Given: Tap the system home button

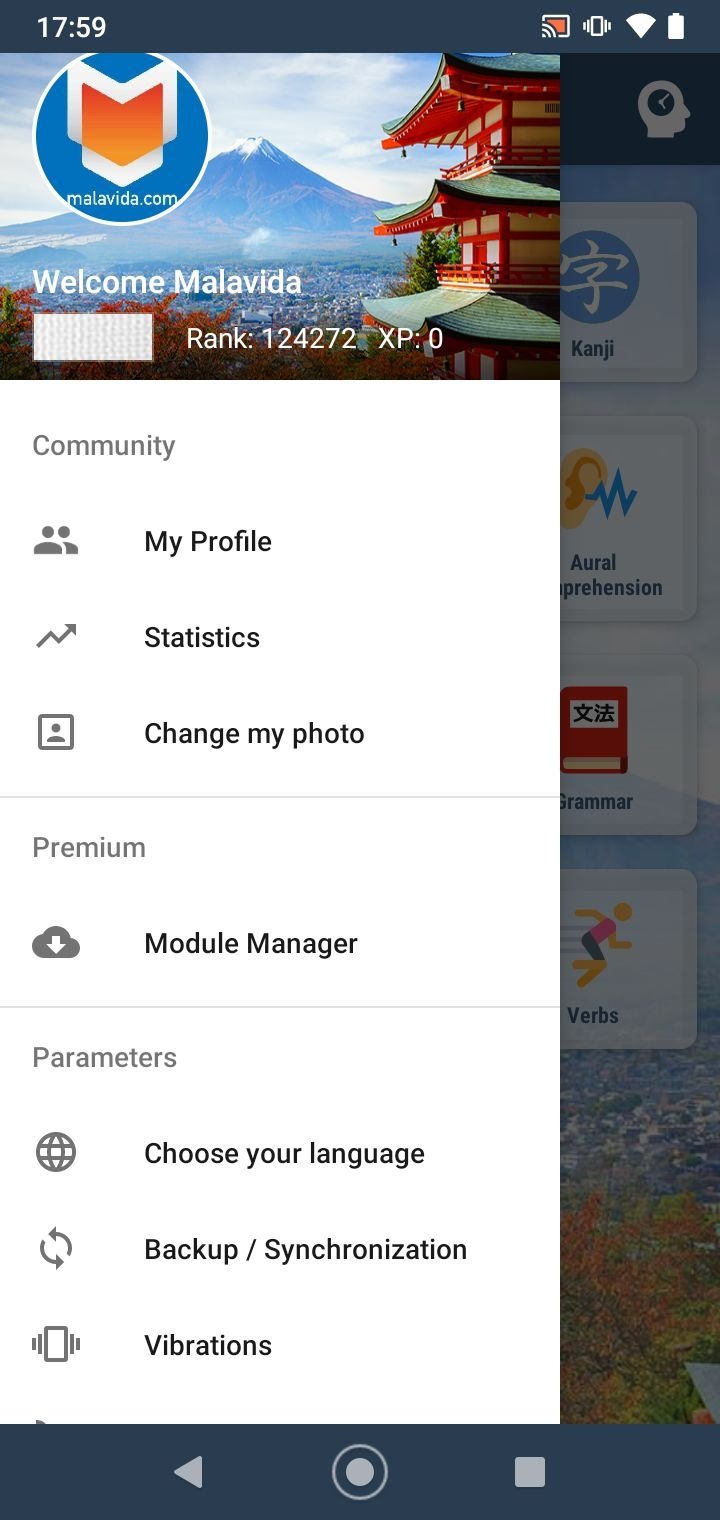Looking at the screenshot, I should click(360, 1472).
